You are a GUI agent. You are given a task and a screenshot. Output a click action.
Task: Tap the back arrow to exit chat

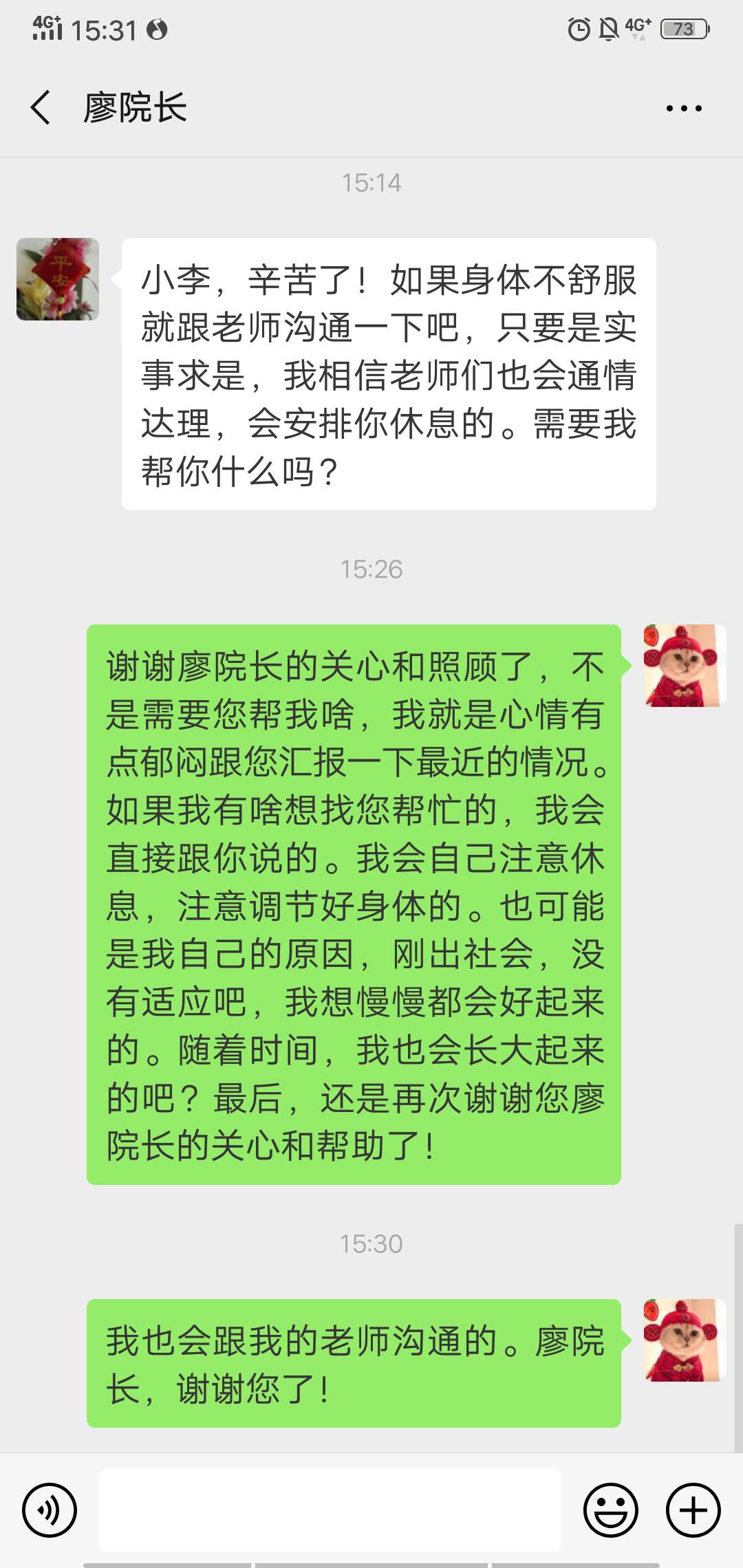pos(39,108)
